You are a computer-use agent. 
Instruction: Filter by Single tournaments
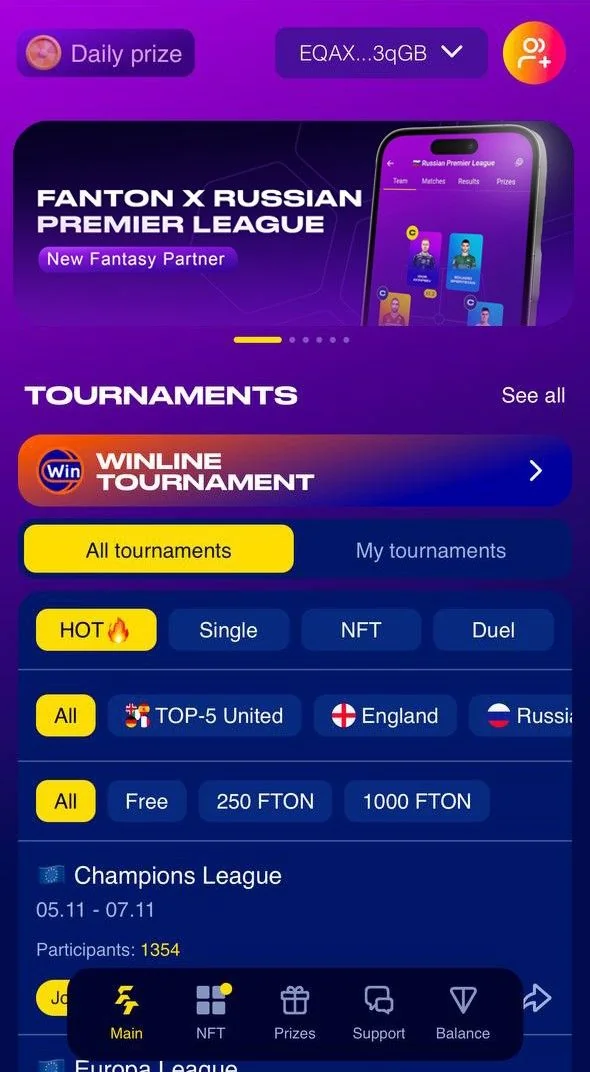(x=228, y=630)
